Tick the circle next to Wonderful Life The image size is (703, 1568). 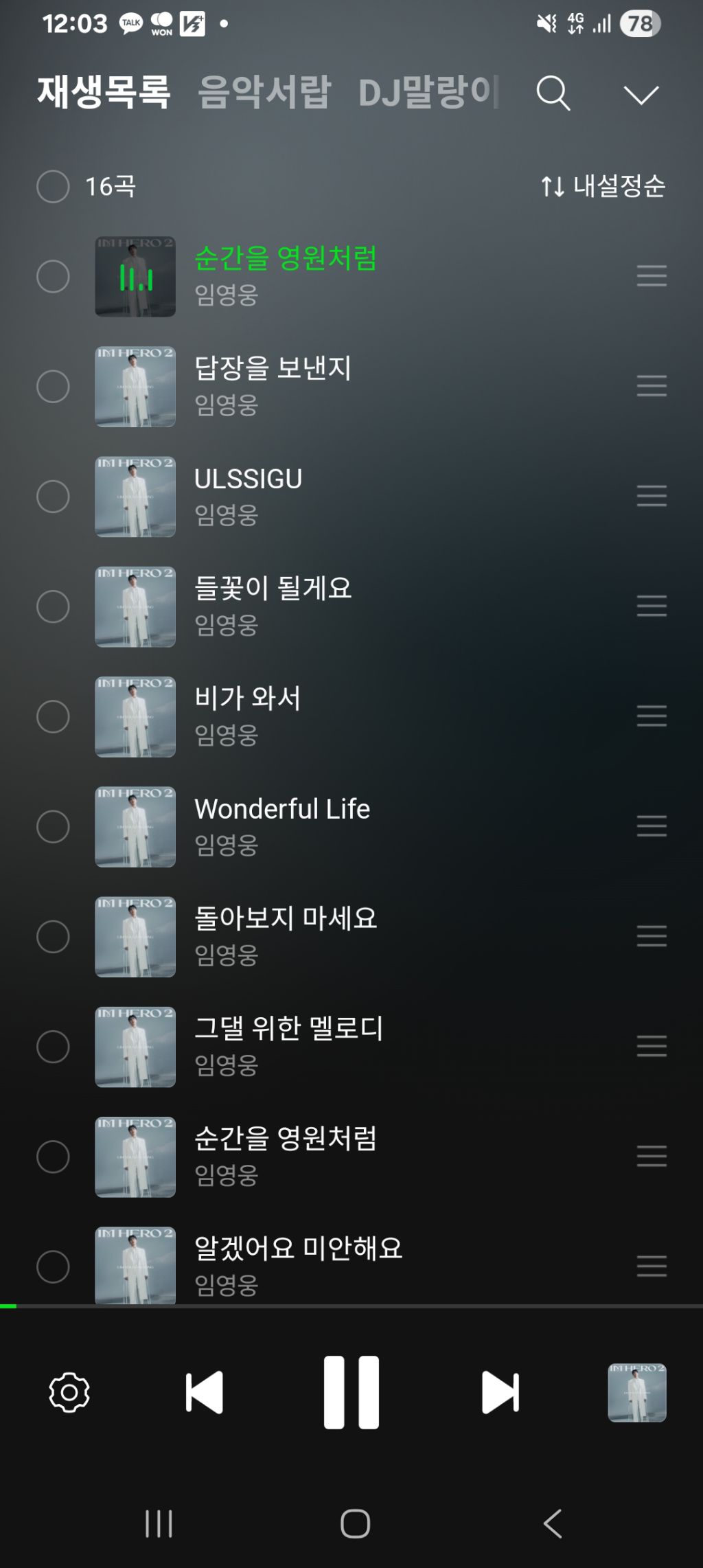(53, 826)
